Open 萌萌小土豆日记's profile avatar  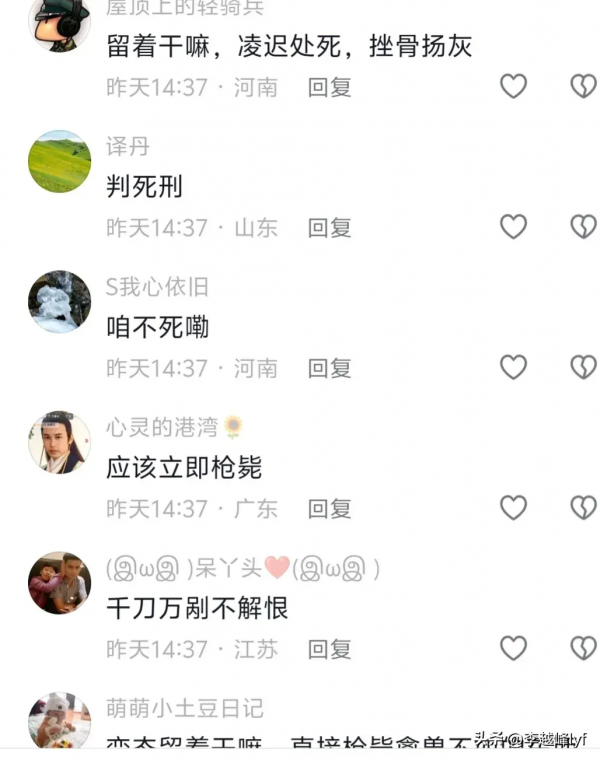[x=59, y=721]
